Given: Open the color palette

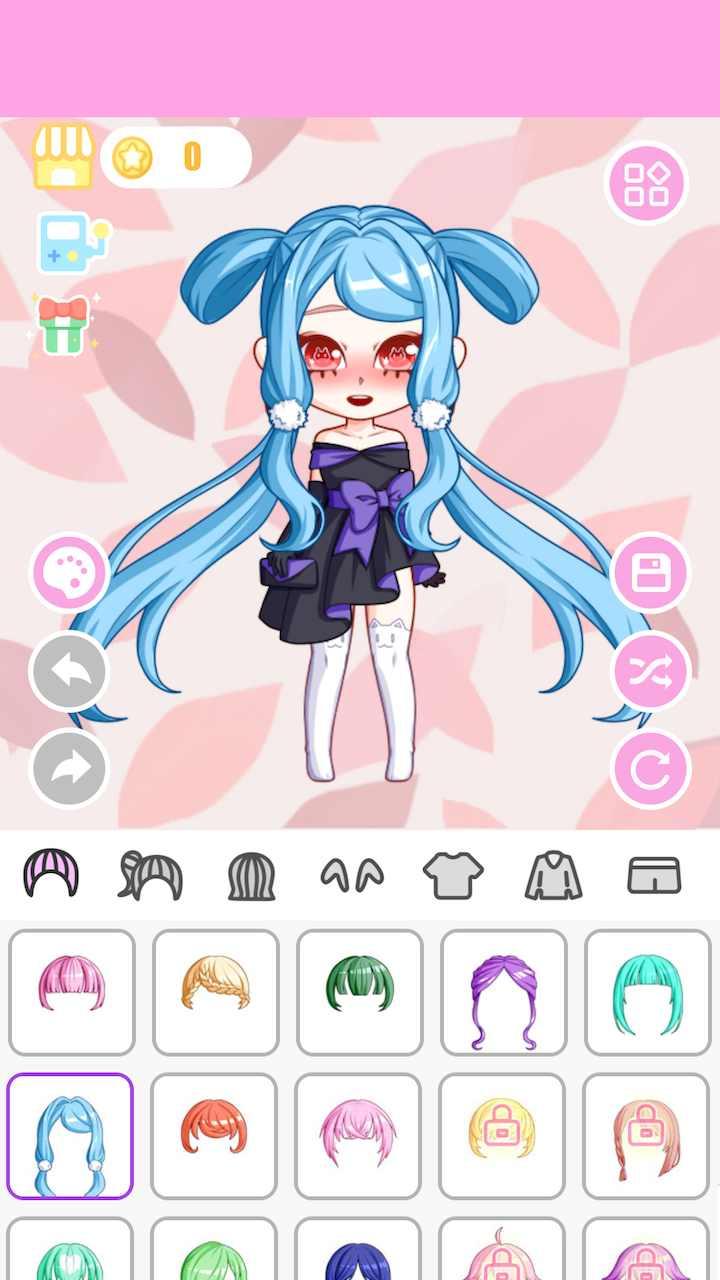Looking at the screenshot, I should click(x=69, y=573).
